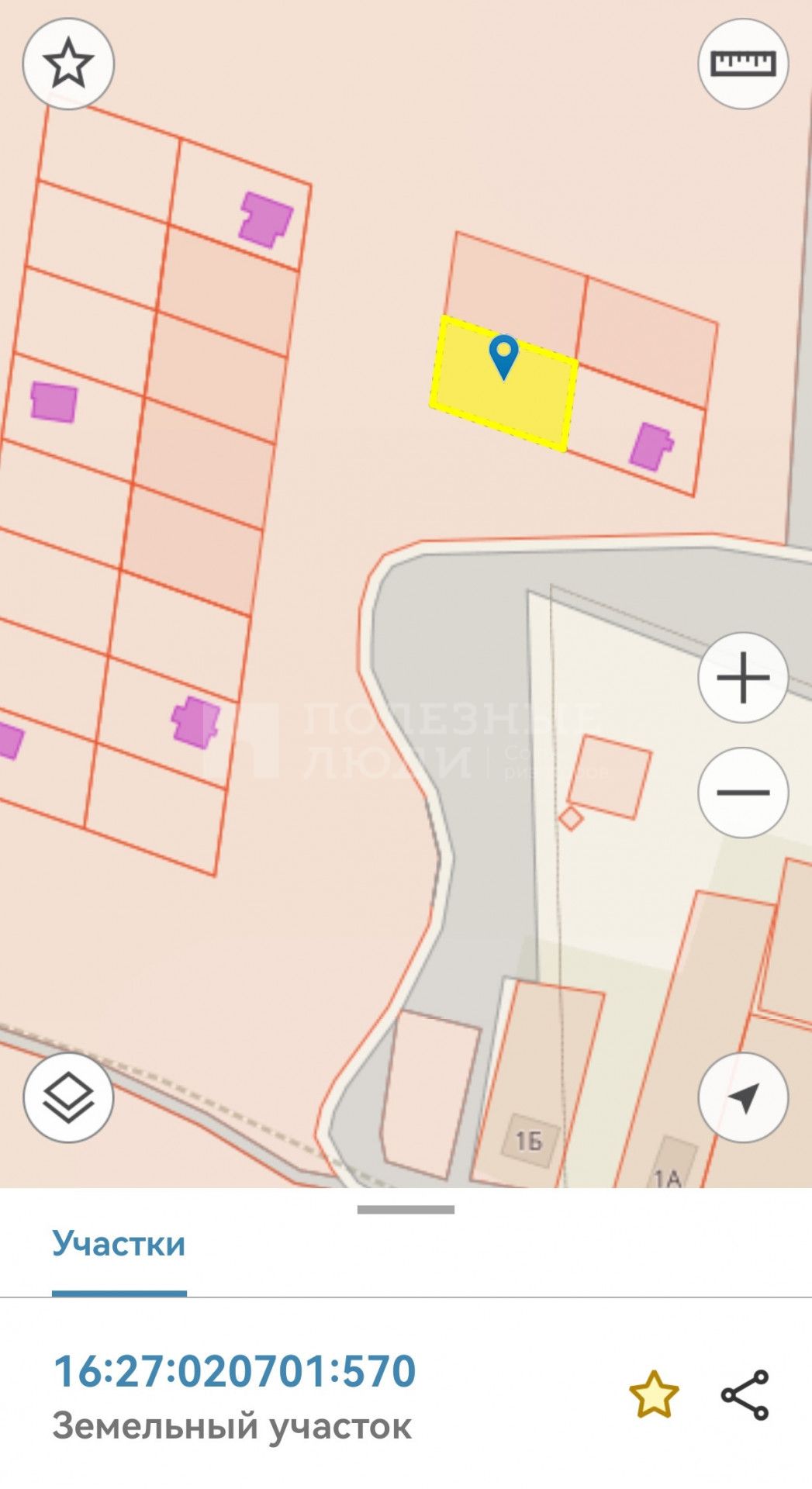812x1489 pixels.
Task: Toggle yellow favorite star for this parcel
Action: point(654,1394)
